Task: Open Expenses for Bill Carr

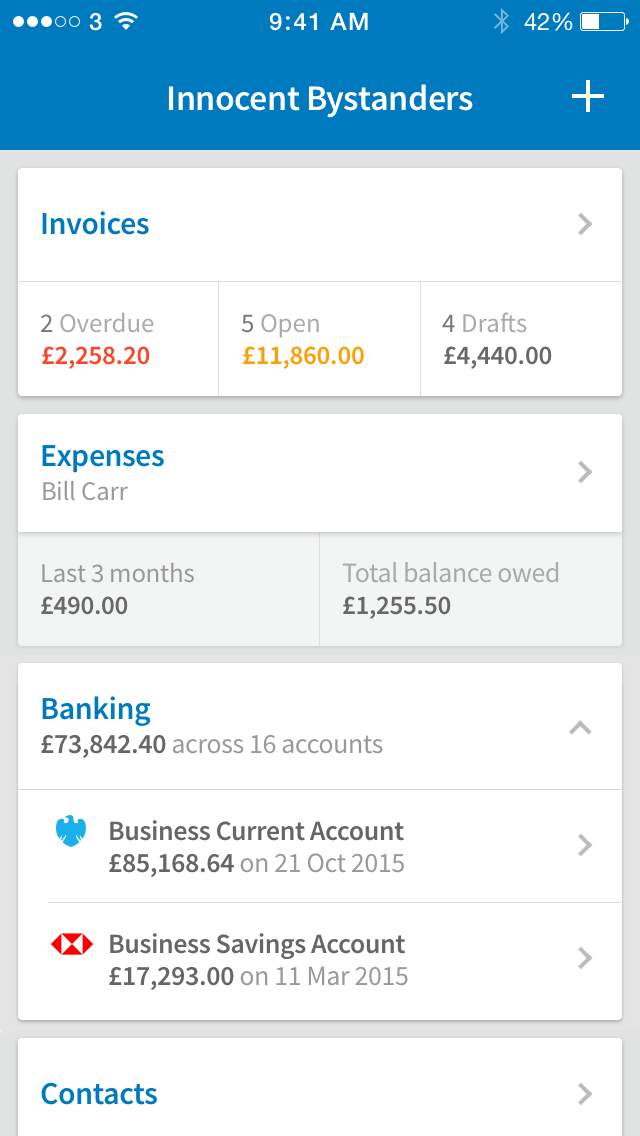Action: (320, 473)
